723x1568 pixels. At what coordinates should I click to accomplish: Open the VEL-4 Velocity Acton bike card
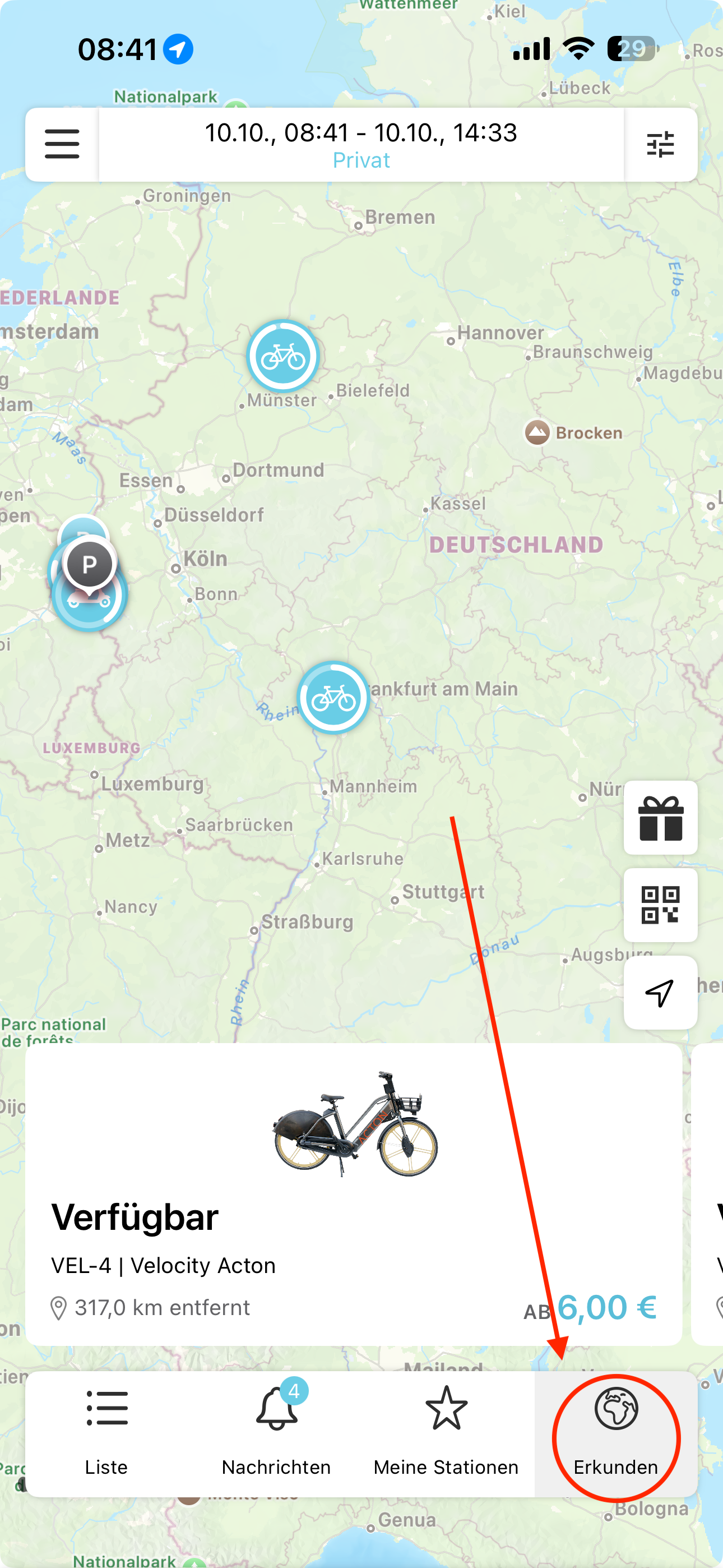353,1193
